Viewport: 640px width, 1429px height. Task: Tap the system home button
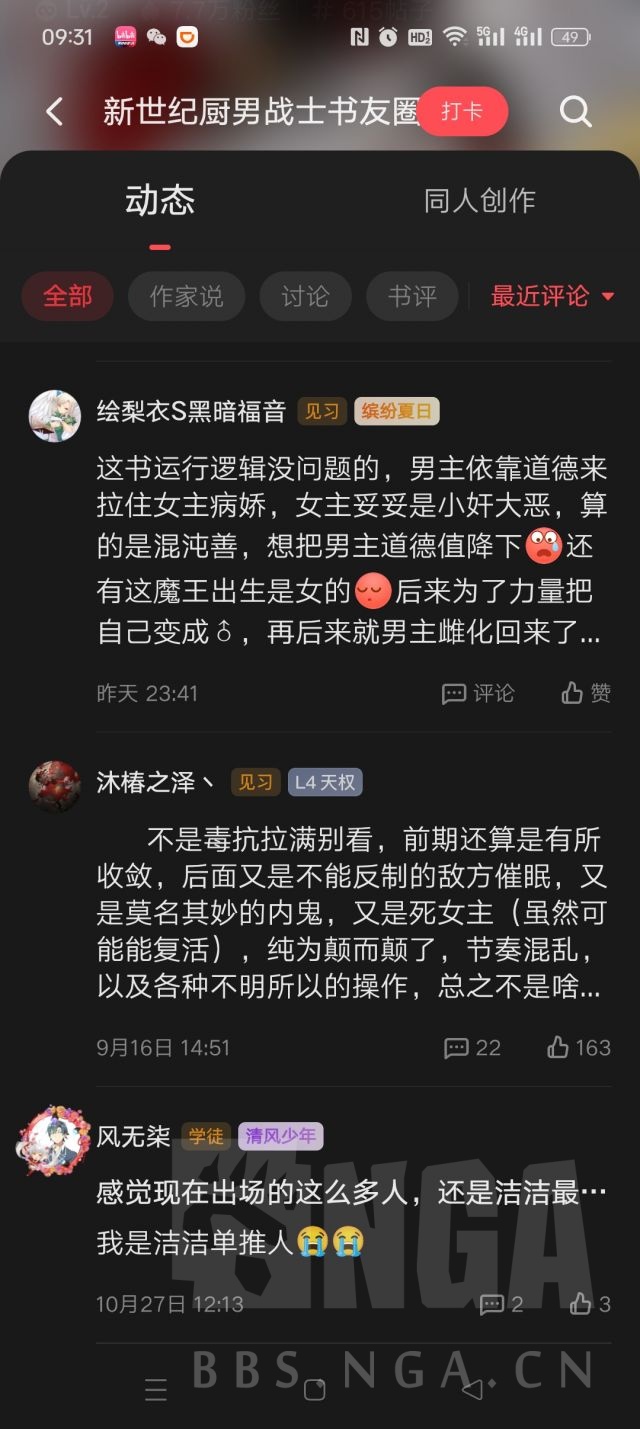point(314,1389)
